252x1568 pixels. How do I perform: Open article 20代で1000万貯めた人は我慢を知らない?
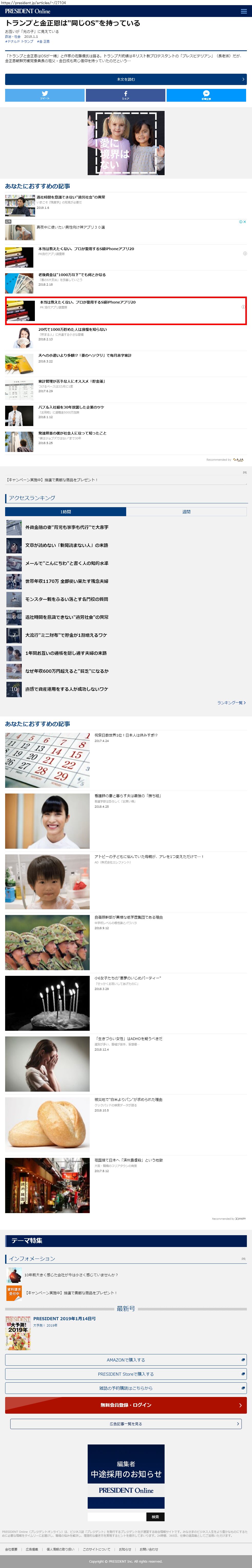pos(72,329)
